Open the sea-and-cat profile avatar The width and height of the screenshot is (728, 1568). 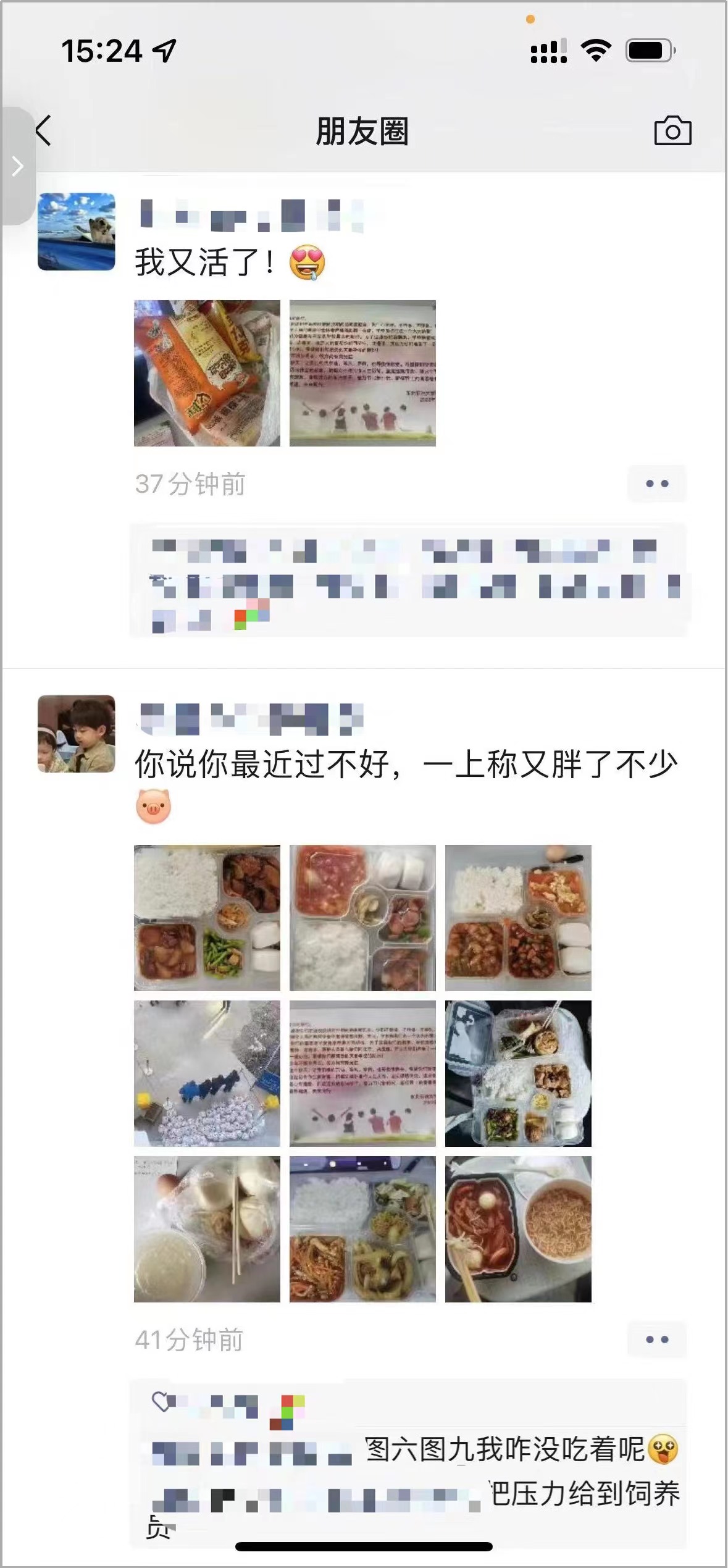[x=77, y=232]
